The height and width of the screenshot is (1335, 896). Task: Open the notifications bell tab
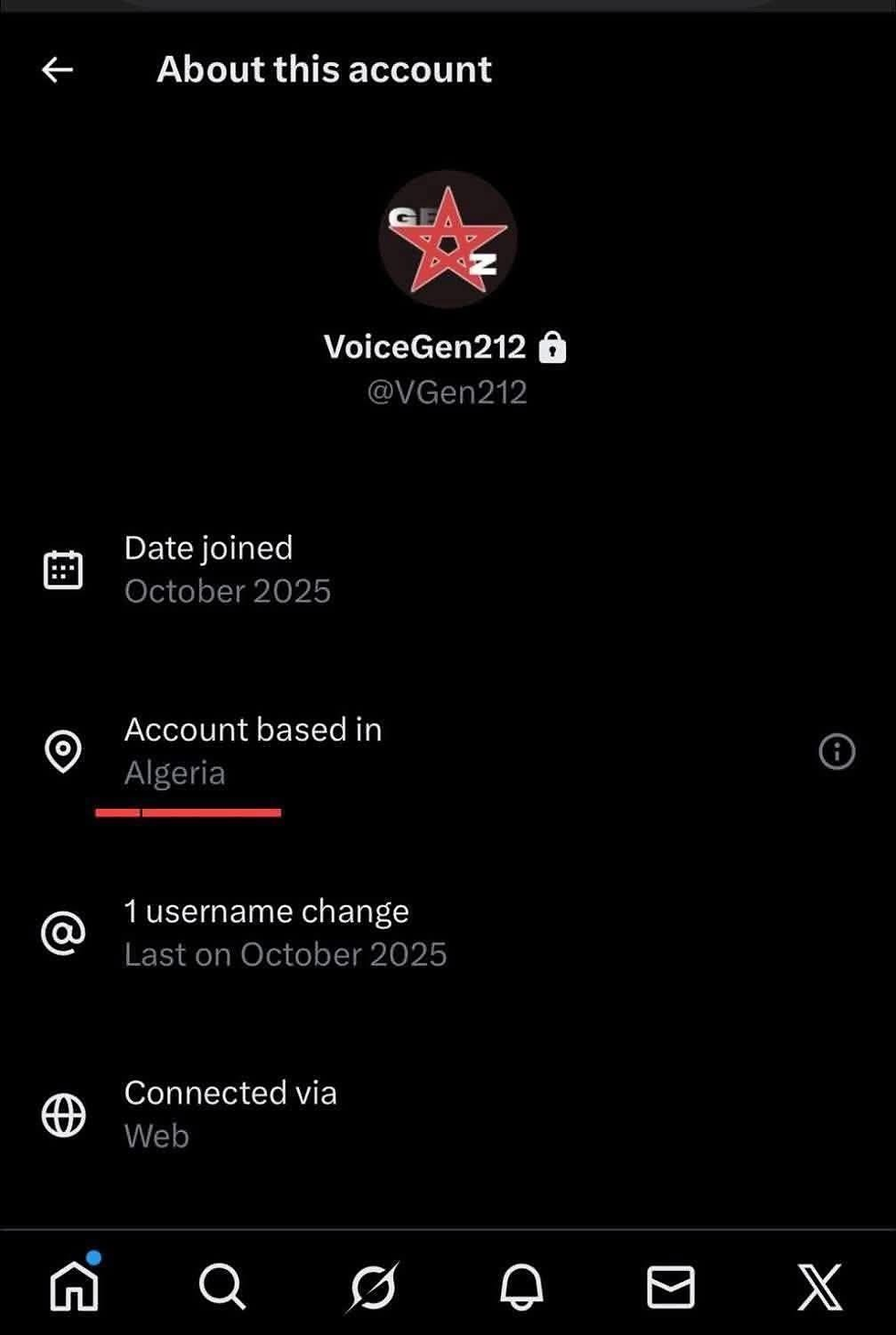[521, 1287]
